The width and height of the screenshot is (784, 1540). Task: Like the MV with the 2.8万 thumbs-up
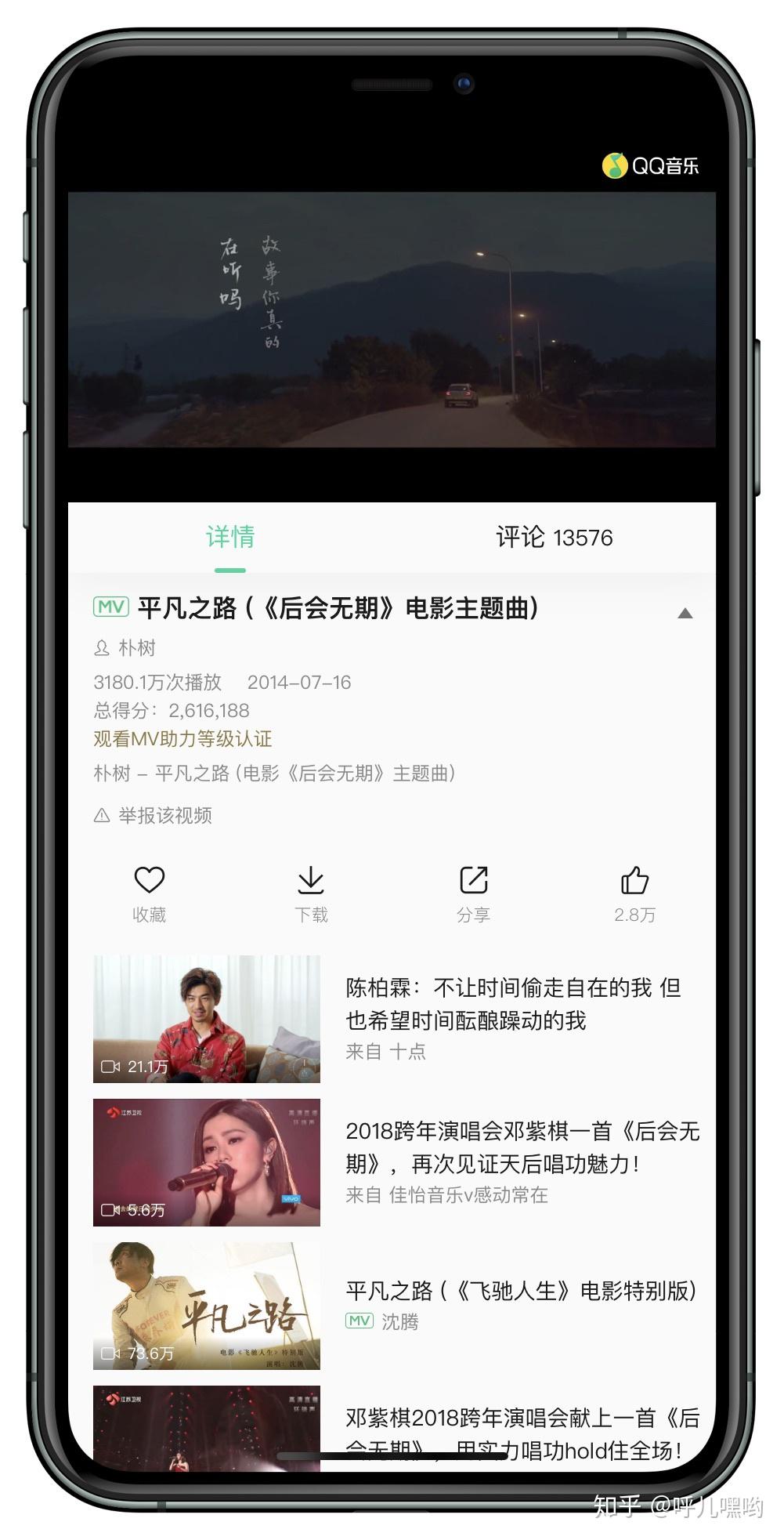coord(634,892)
